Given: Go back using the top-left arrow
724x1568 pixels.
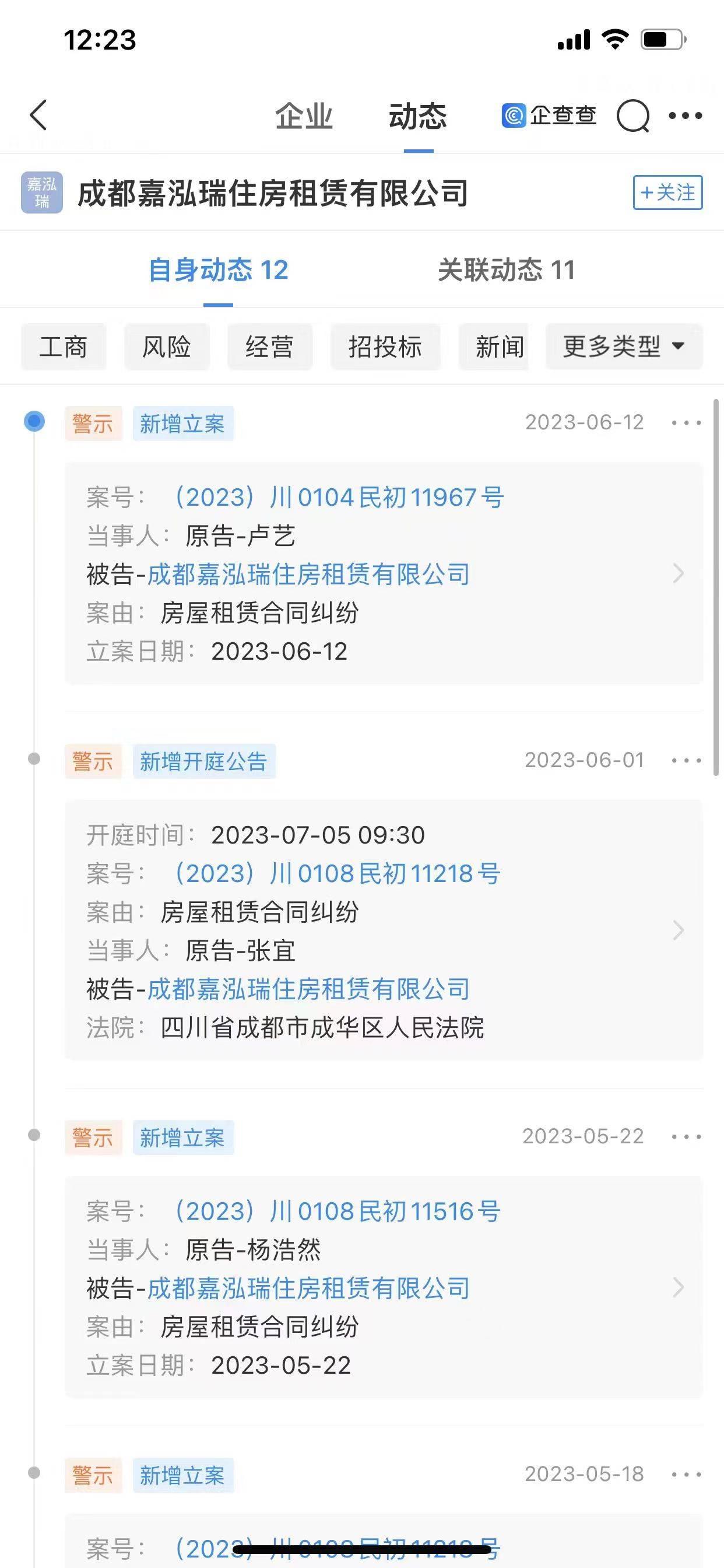Looking at the screenshot, I should pyautogui.click(x=38, y=115).
